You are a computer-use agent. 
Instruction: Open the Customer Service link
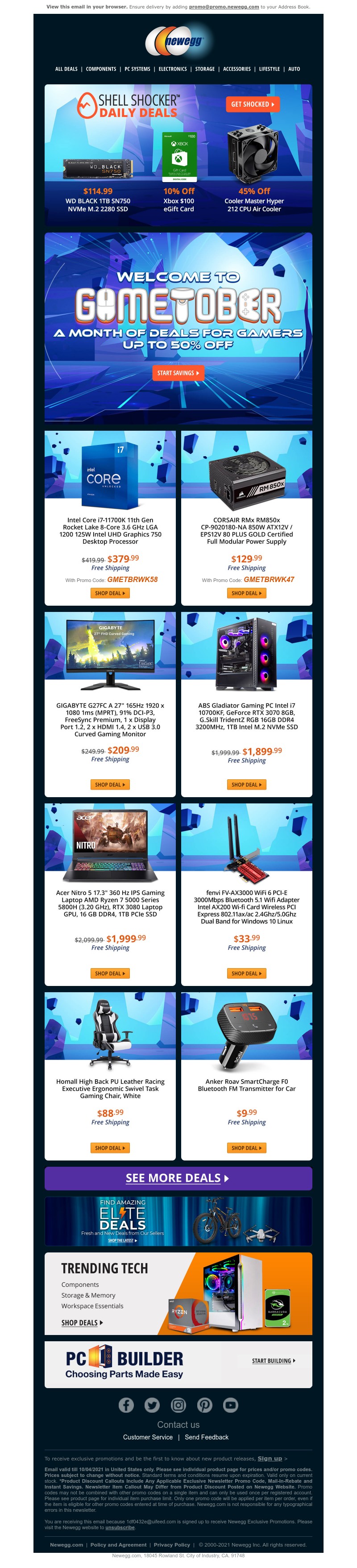pos(148,1437)
